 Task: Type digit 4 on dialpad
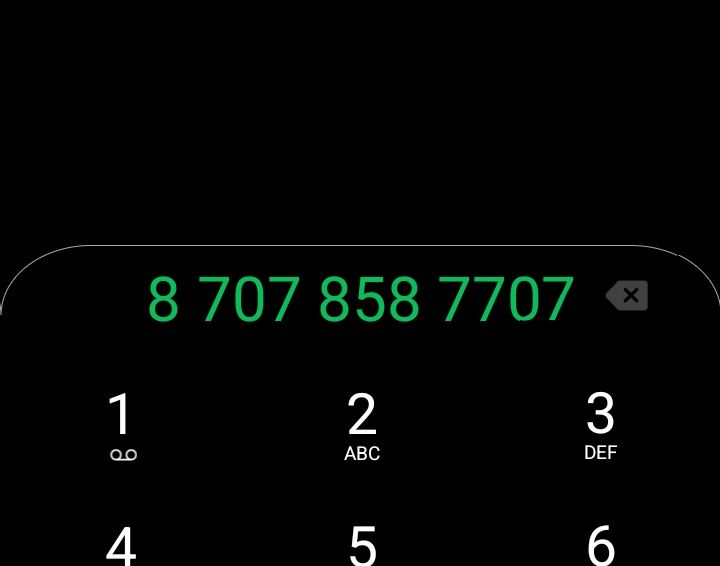pyautogui.click(x=121, y=545)
